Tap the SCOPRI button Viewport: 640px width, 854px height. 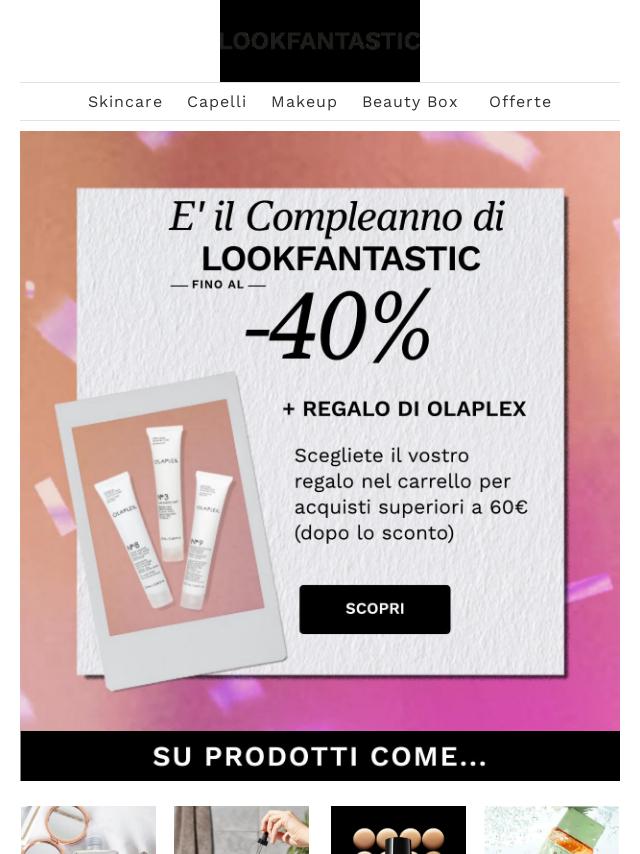[375, 609]
